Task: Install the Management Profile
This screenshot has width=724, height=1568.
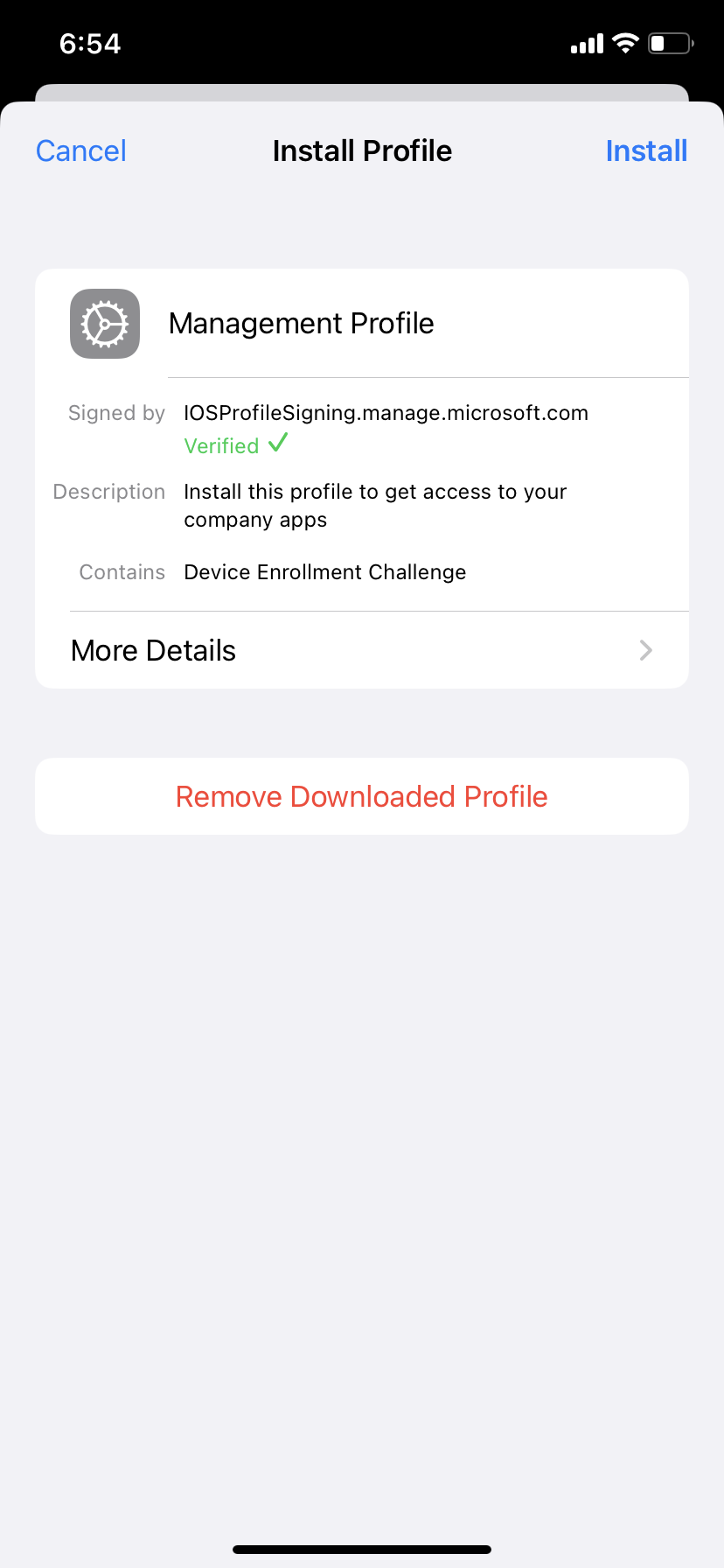Action: click(646, 150)
